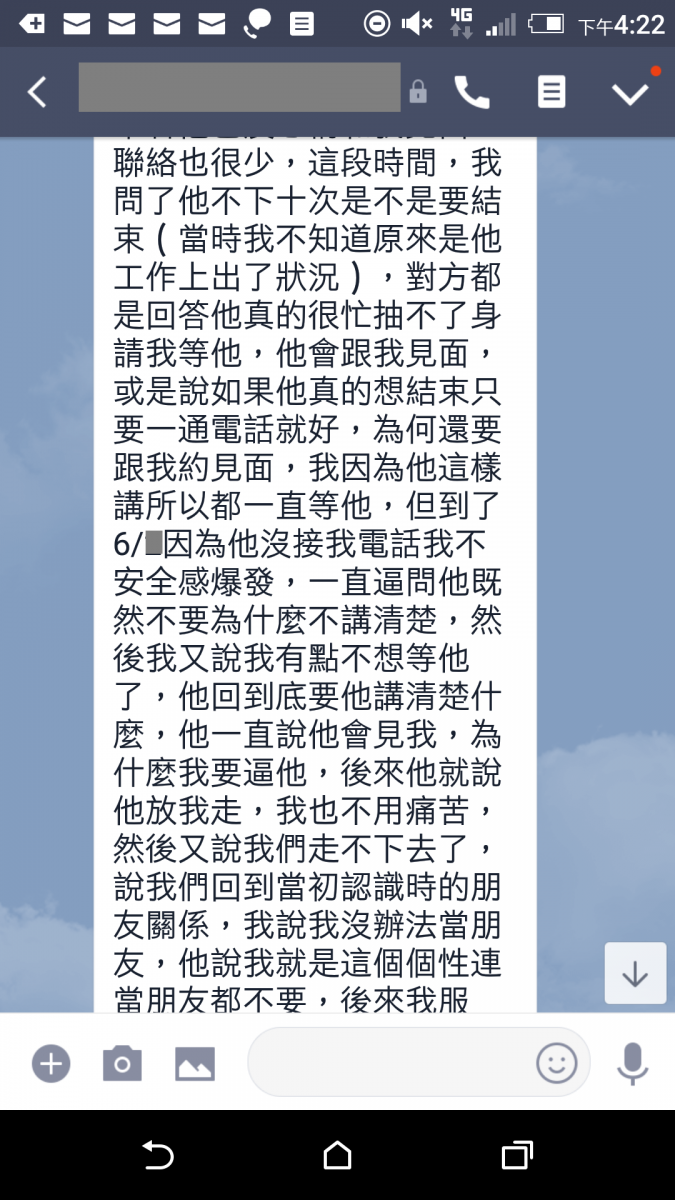Open the recent apps overview
The height and width of the screenshot is (1200, 675).
click(516, 1156)
